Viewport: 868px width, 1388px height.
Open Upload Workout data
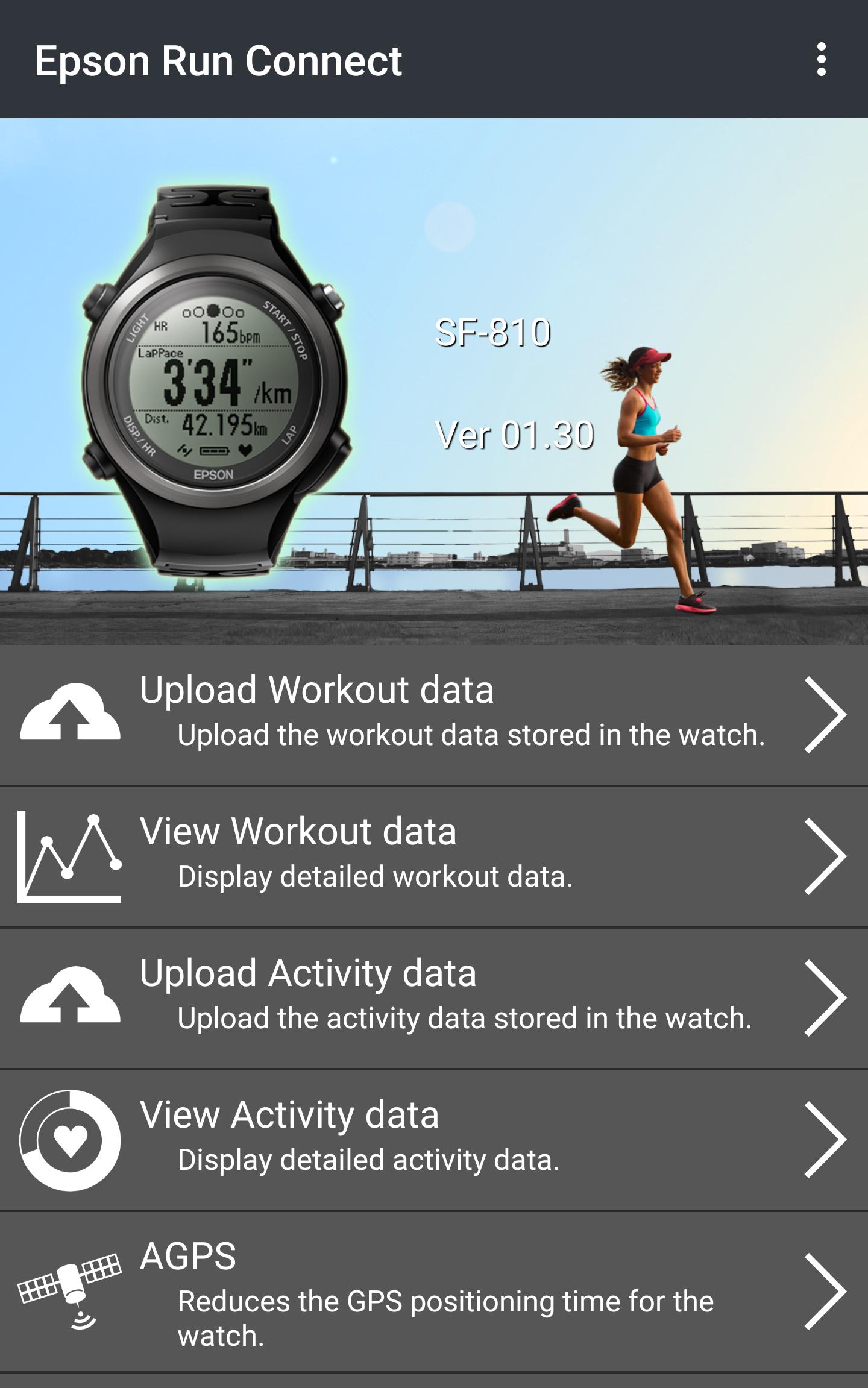pos(434,715)
